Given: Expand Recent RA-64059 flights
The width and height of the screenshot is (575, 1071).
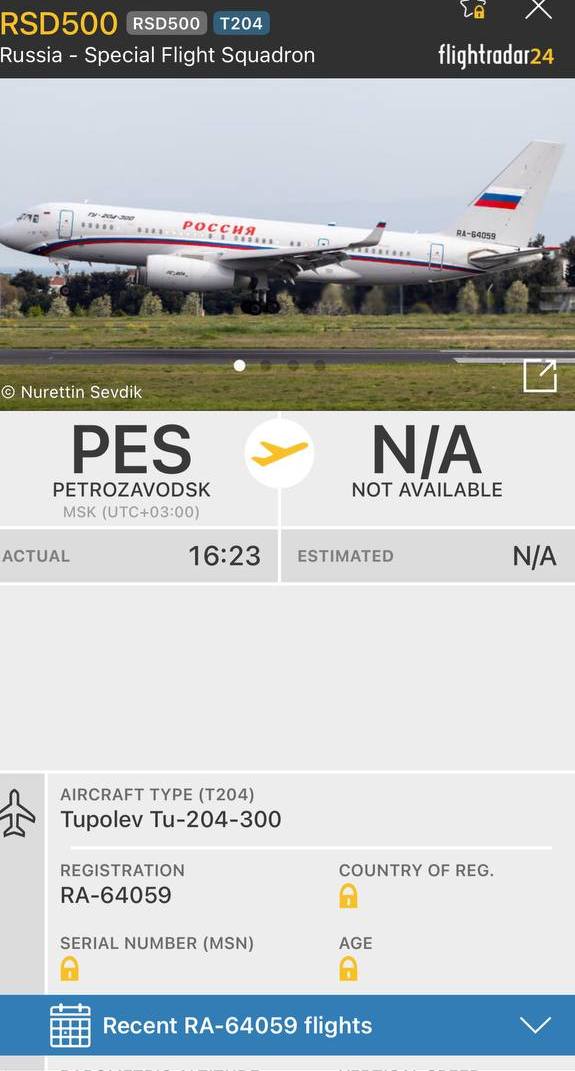Looking at the screenshot, I should tap(288, 1025).
